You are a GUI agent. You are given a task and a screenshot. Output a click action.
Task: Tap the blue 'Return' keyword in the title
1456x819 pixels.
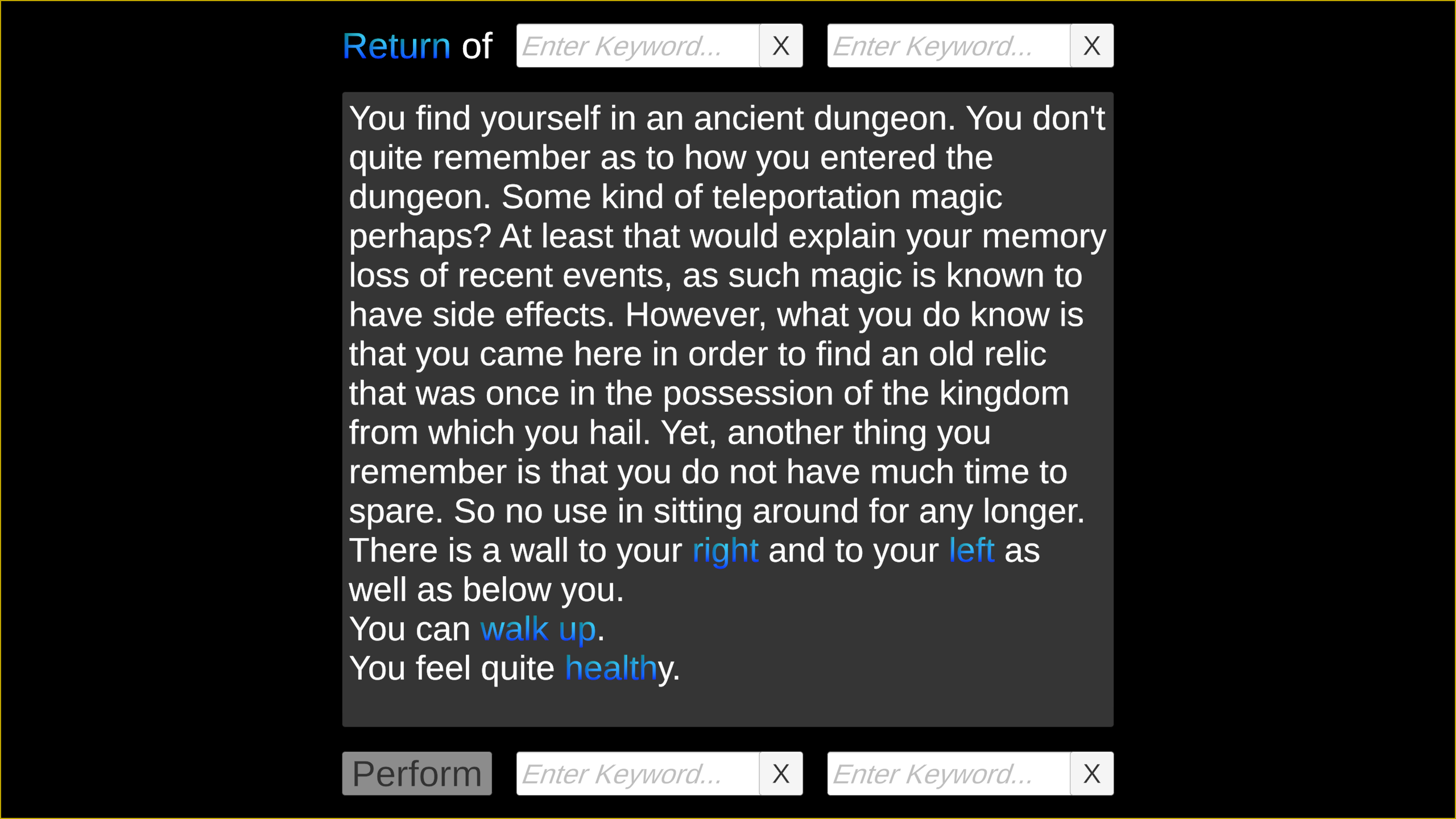pos(396,46)
